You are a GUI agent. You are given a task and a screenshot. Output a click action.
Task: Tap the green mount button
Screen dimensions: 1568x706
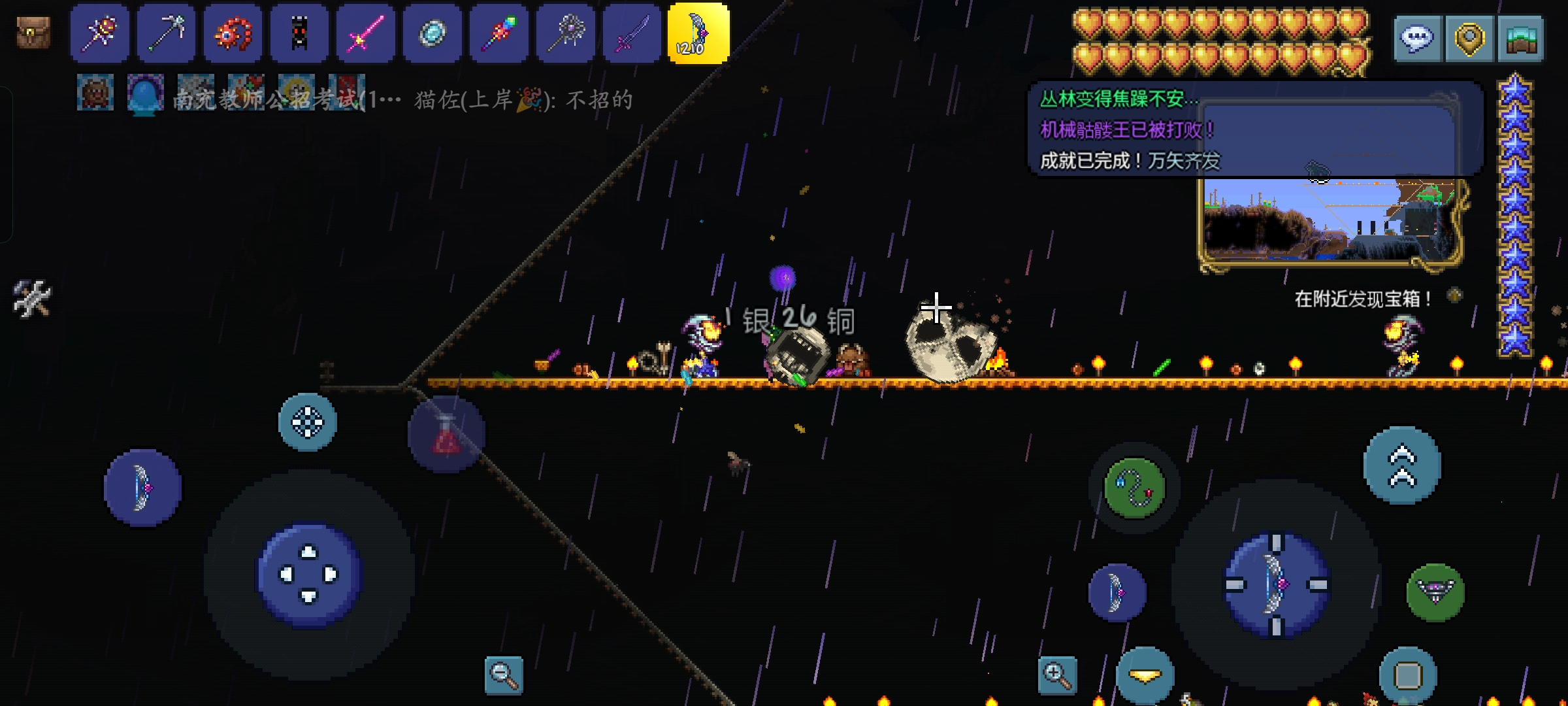1435,592
